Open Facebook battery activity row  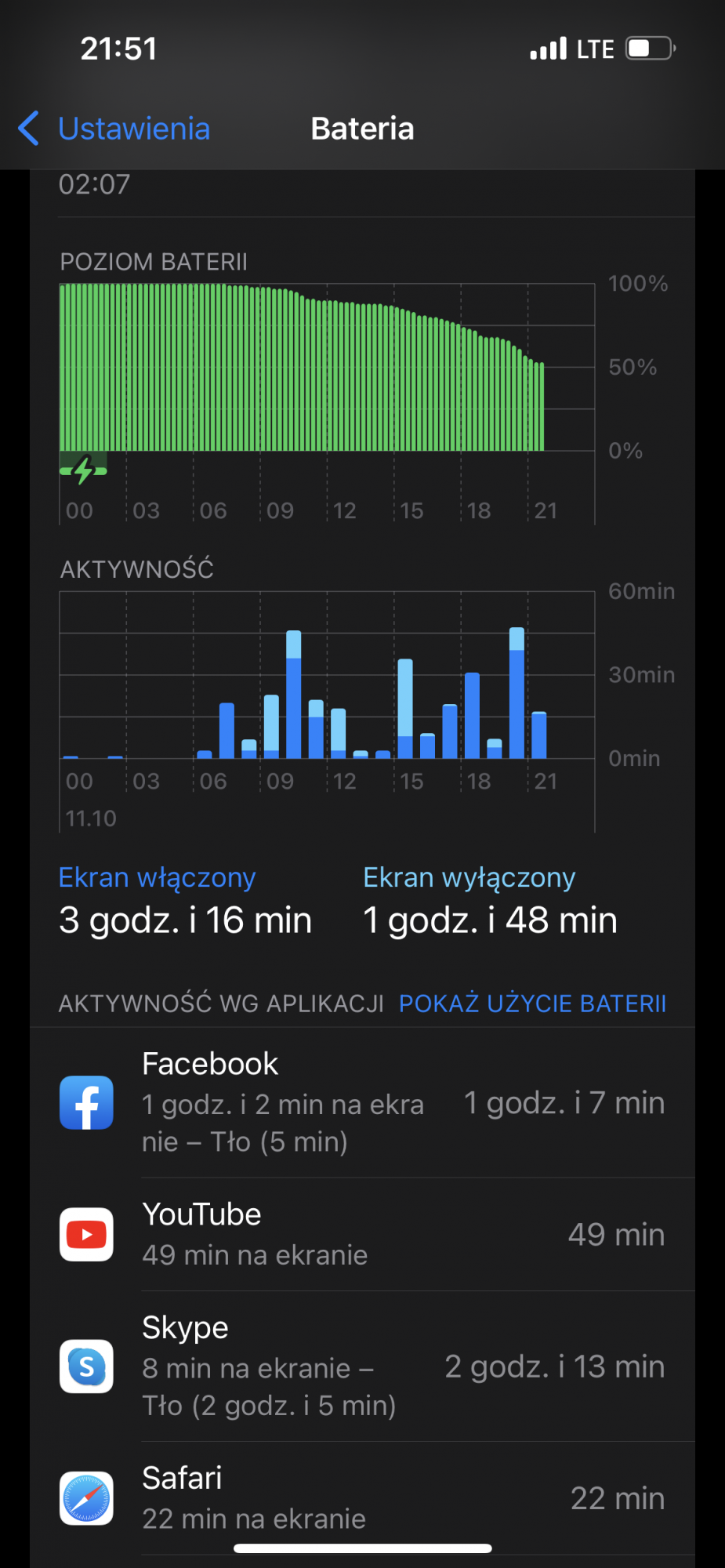coord(362,1102)
